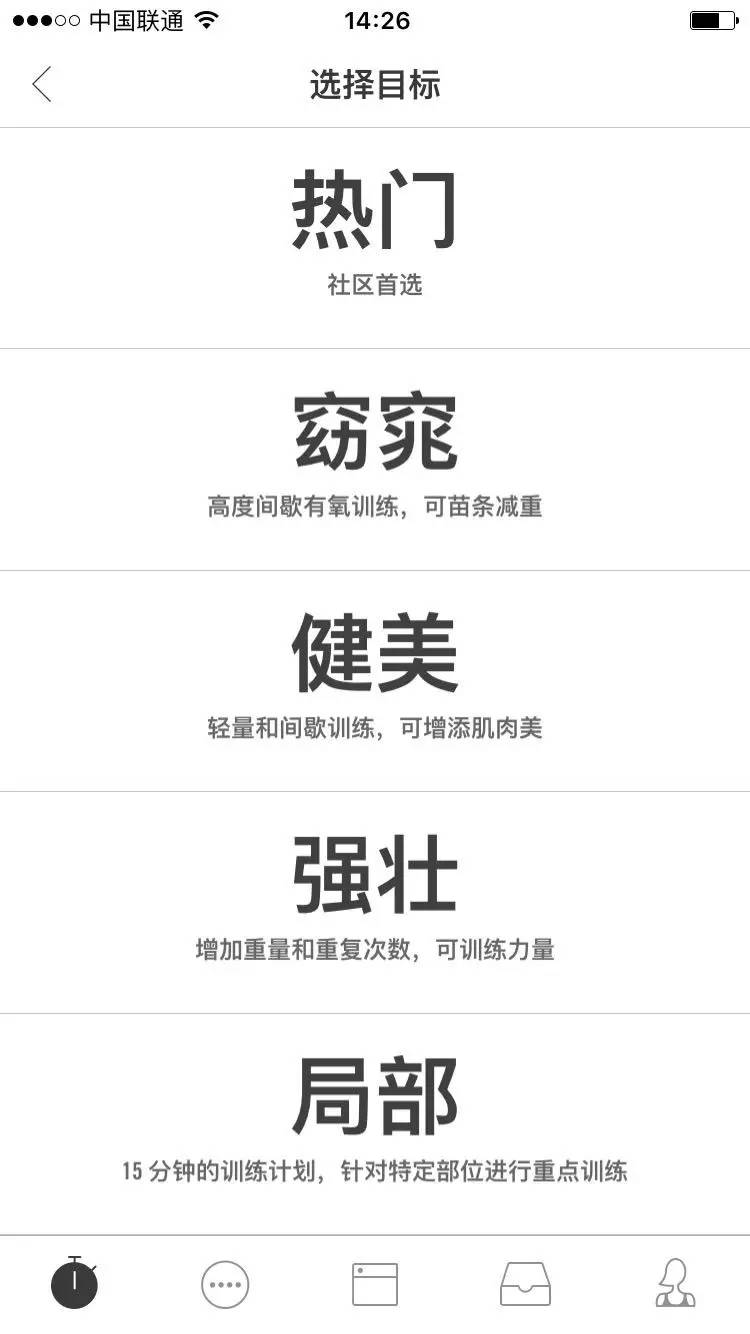Open the chat bubble tab
750x1334 pixels.
click(225, 1284)
